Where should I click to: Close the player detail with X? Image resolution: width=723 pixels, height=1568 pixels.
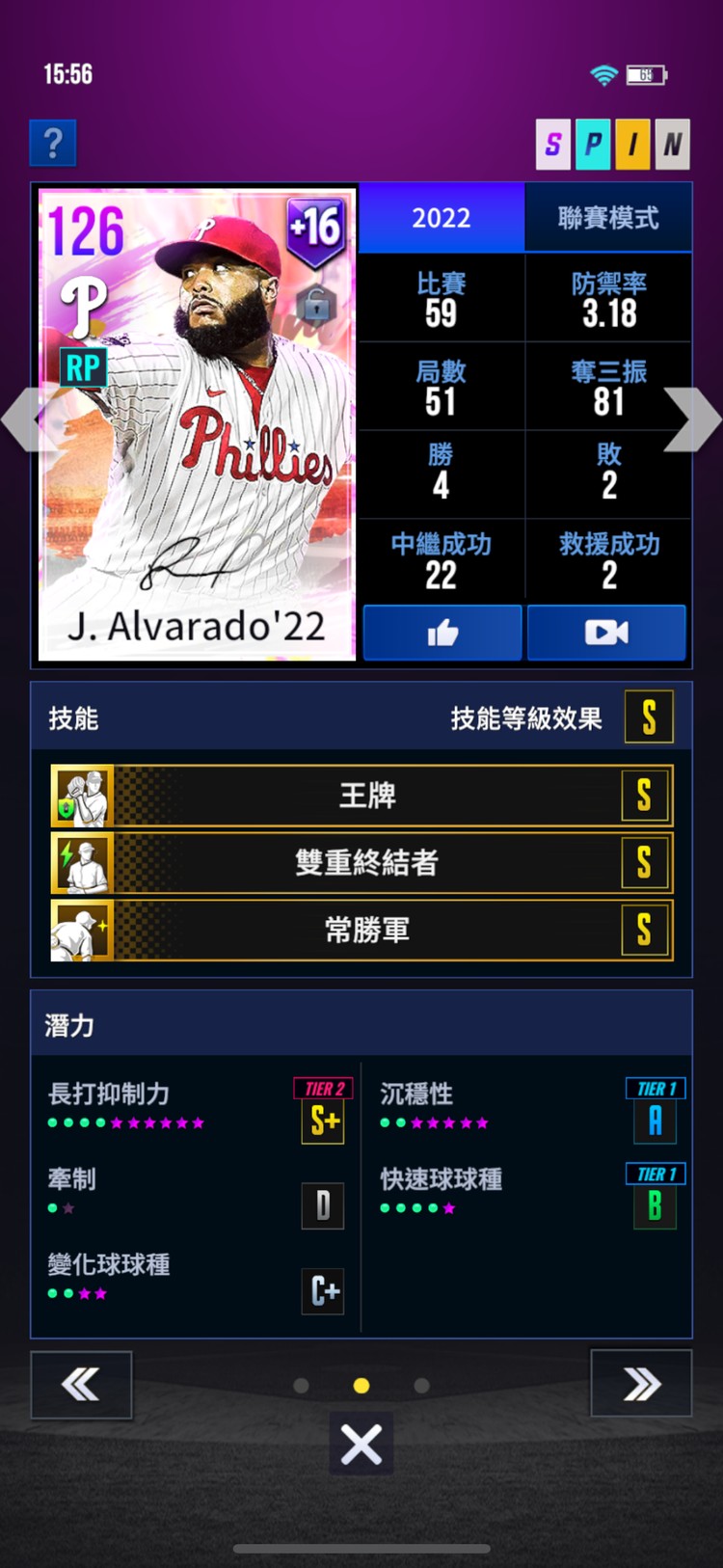click(361, 1445)
